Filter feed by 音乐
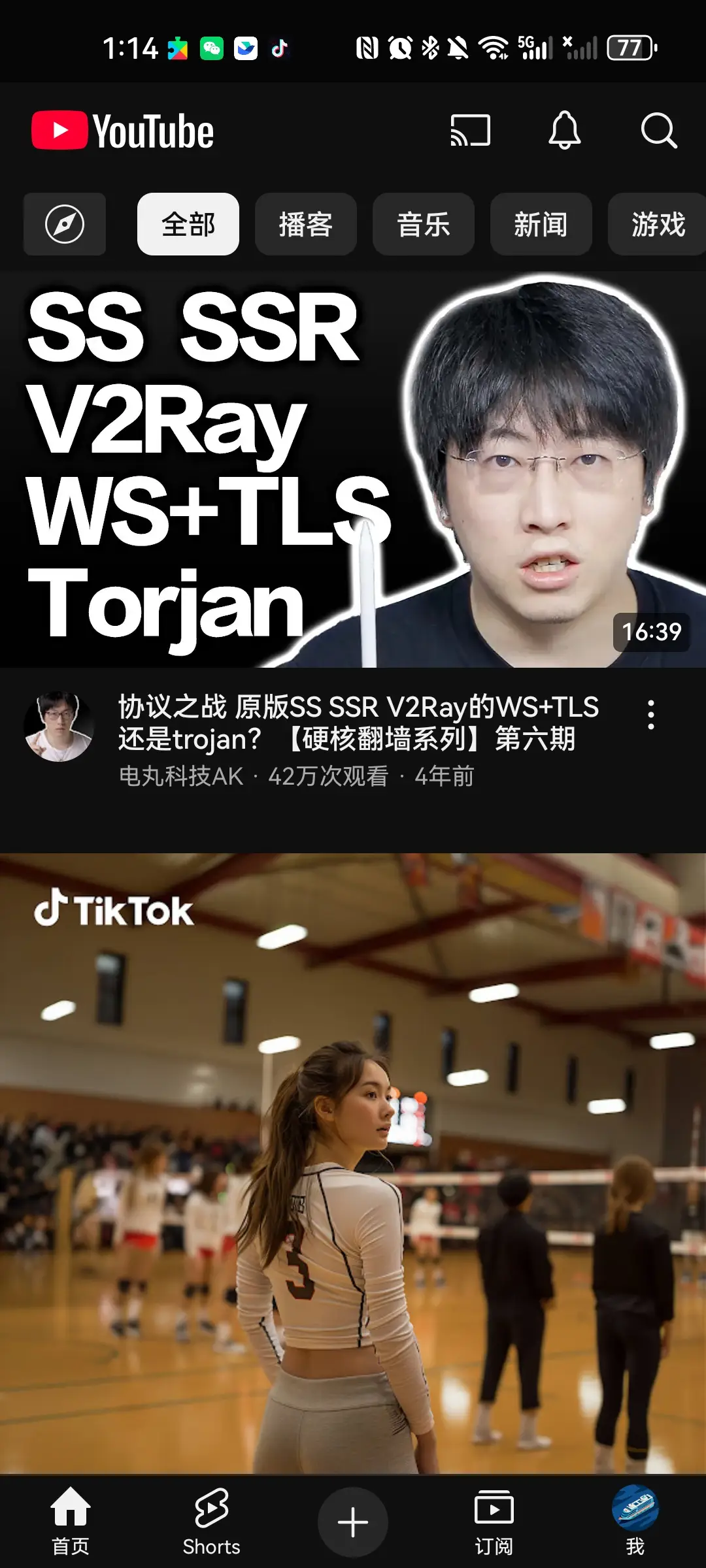Image resolution: width=706 pixels, height=1568 pixels. click(423, 224)
